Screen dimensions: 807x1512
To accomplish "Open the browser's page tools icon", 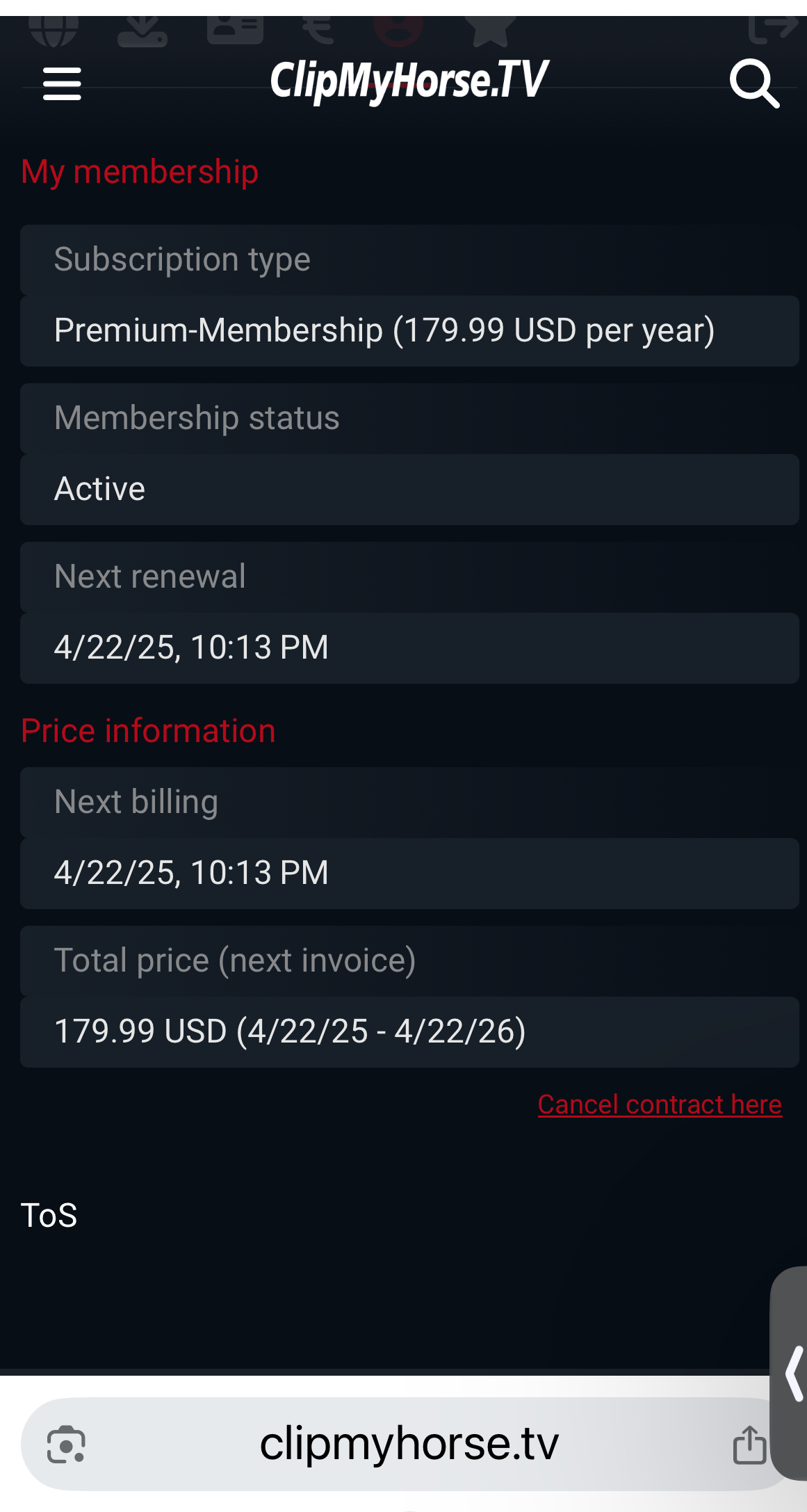I will pyautogui.click(x=66, y=1445).
